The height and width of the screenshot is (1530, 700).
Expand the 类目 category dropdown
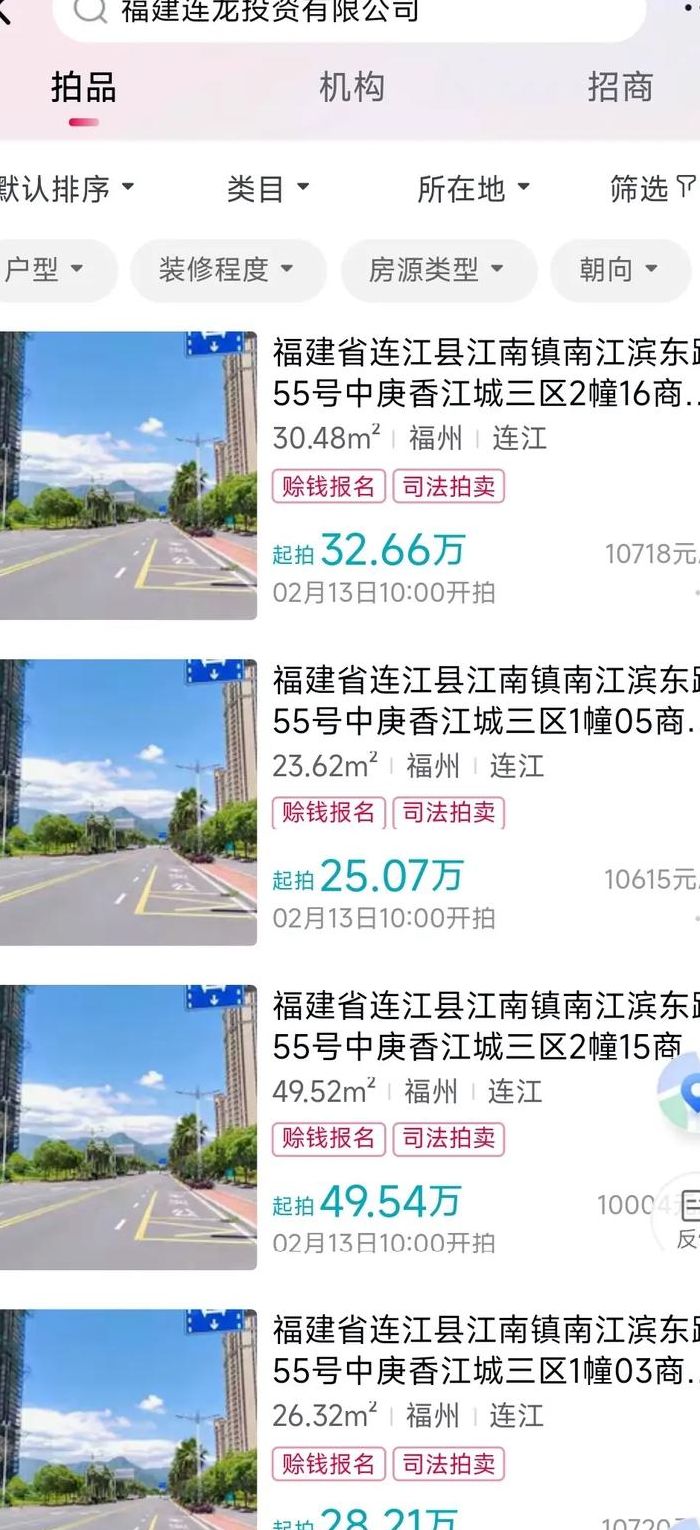click(x=268, y=188)
